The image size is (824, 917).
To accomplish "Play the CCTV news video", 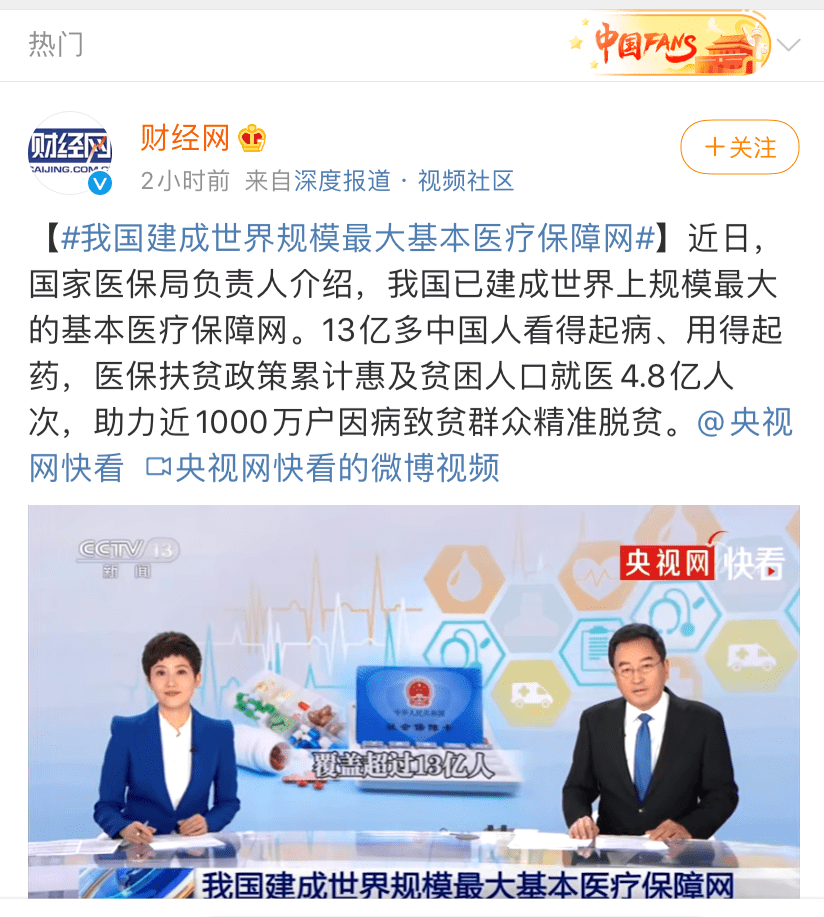I will click(x=413, y=700).
